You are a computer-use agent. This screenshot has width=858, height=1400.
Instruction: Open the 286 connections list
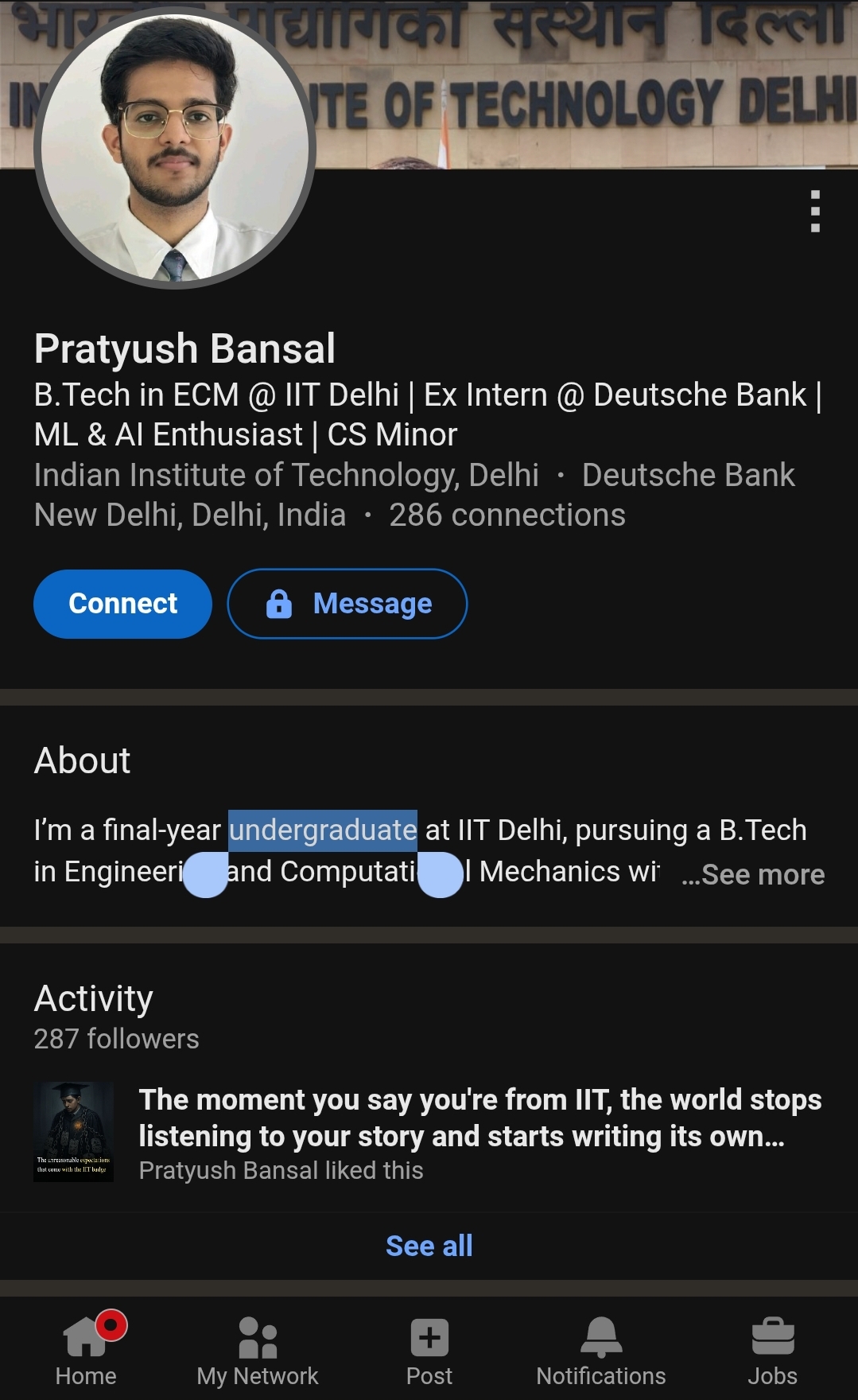click(x=507, y=515)
